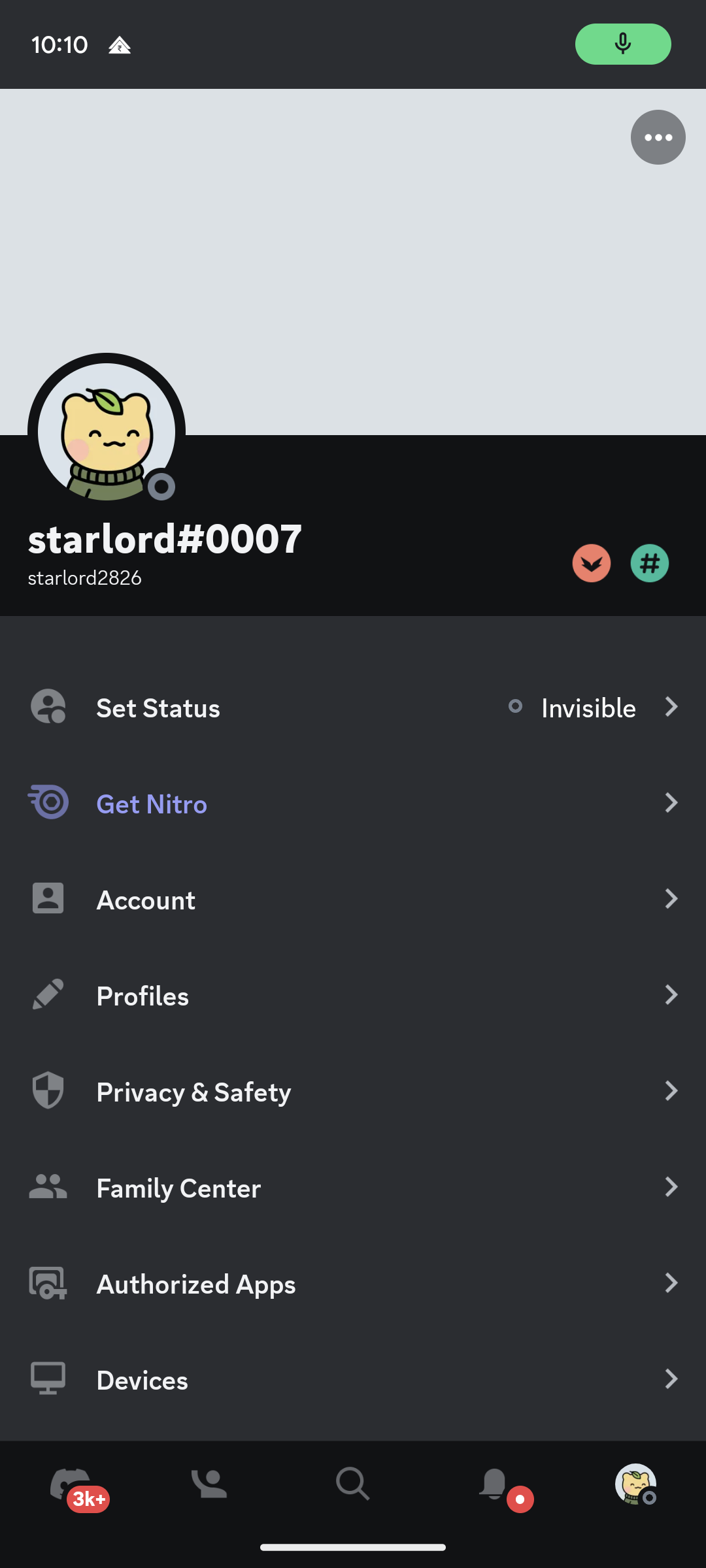Open Family Center
This screenshot has height=1568, width=706.
[353, 1188]
